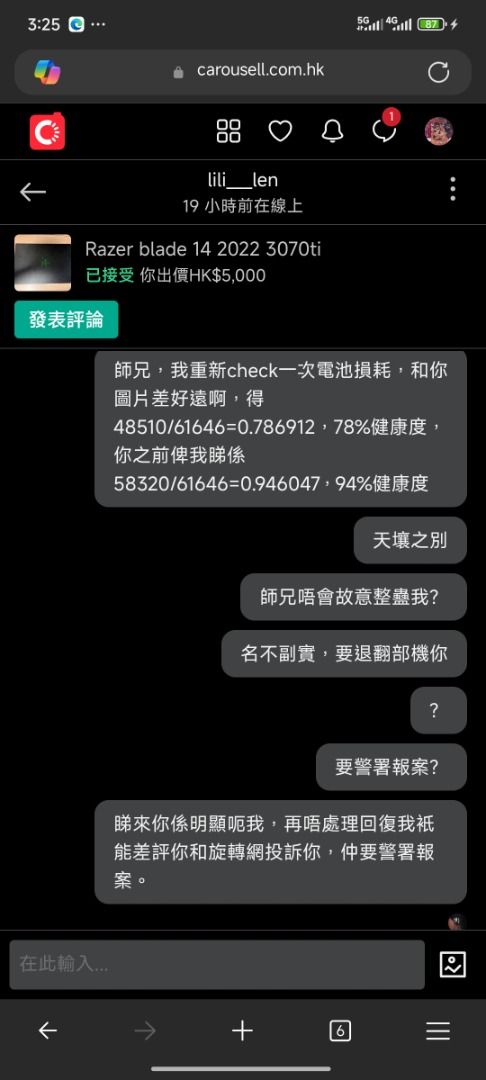Open the Razer blade 14 listing
486x1080 pixels.
[x=202, y=249]
